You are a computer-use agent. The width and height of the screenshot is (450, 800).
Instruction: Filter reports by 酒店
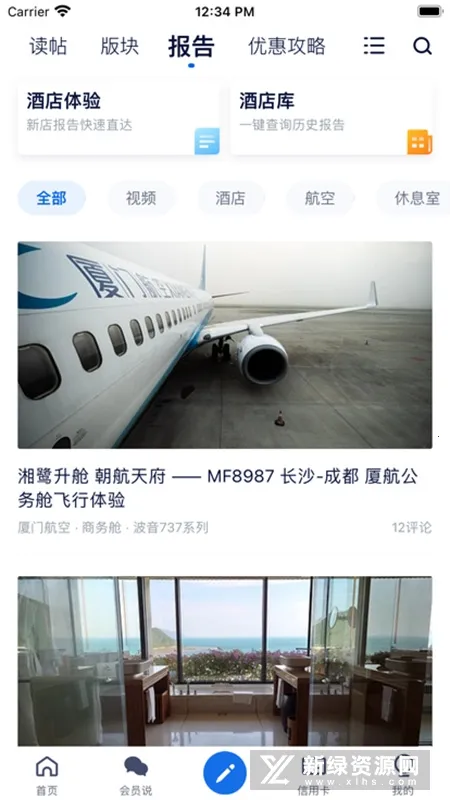(x=231, y=198)
